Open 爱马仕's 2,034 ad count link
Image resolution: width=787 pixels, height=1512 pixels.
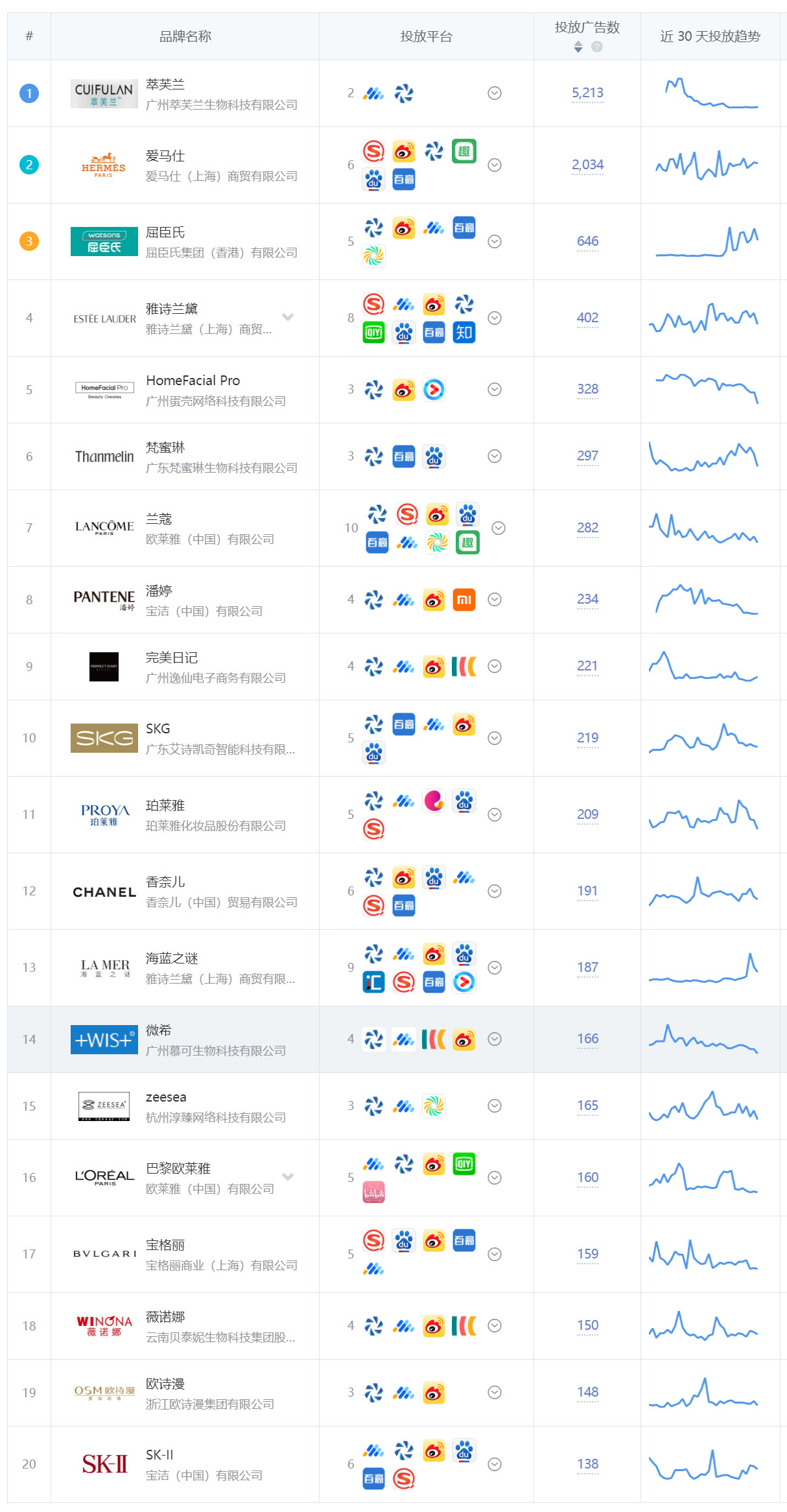(x=587, y=165)
